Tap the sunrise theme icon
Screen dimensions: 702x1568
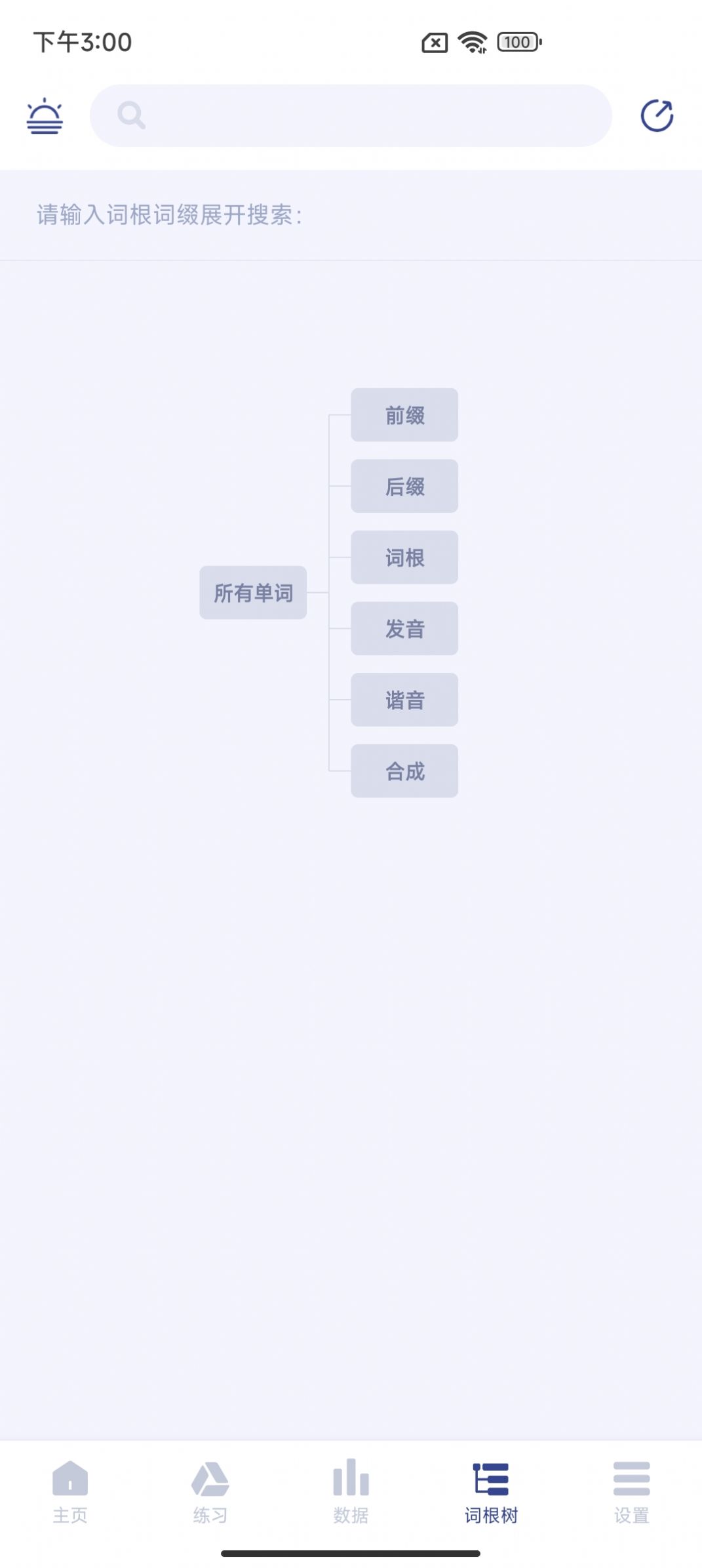(45, 115)
